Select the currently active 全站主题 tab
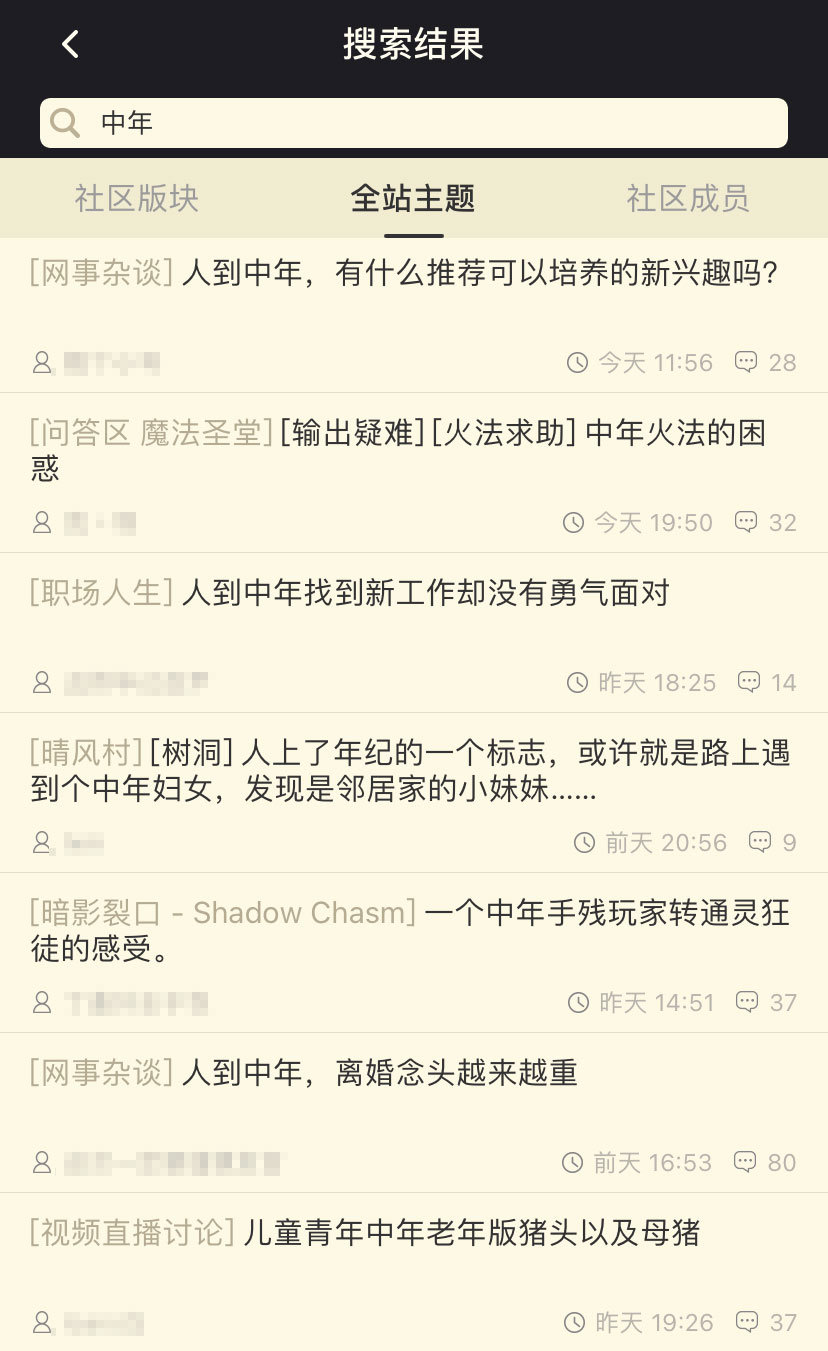Image resolution: width=828 pixels, height=1351 pixels. point(413,199)
